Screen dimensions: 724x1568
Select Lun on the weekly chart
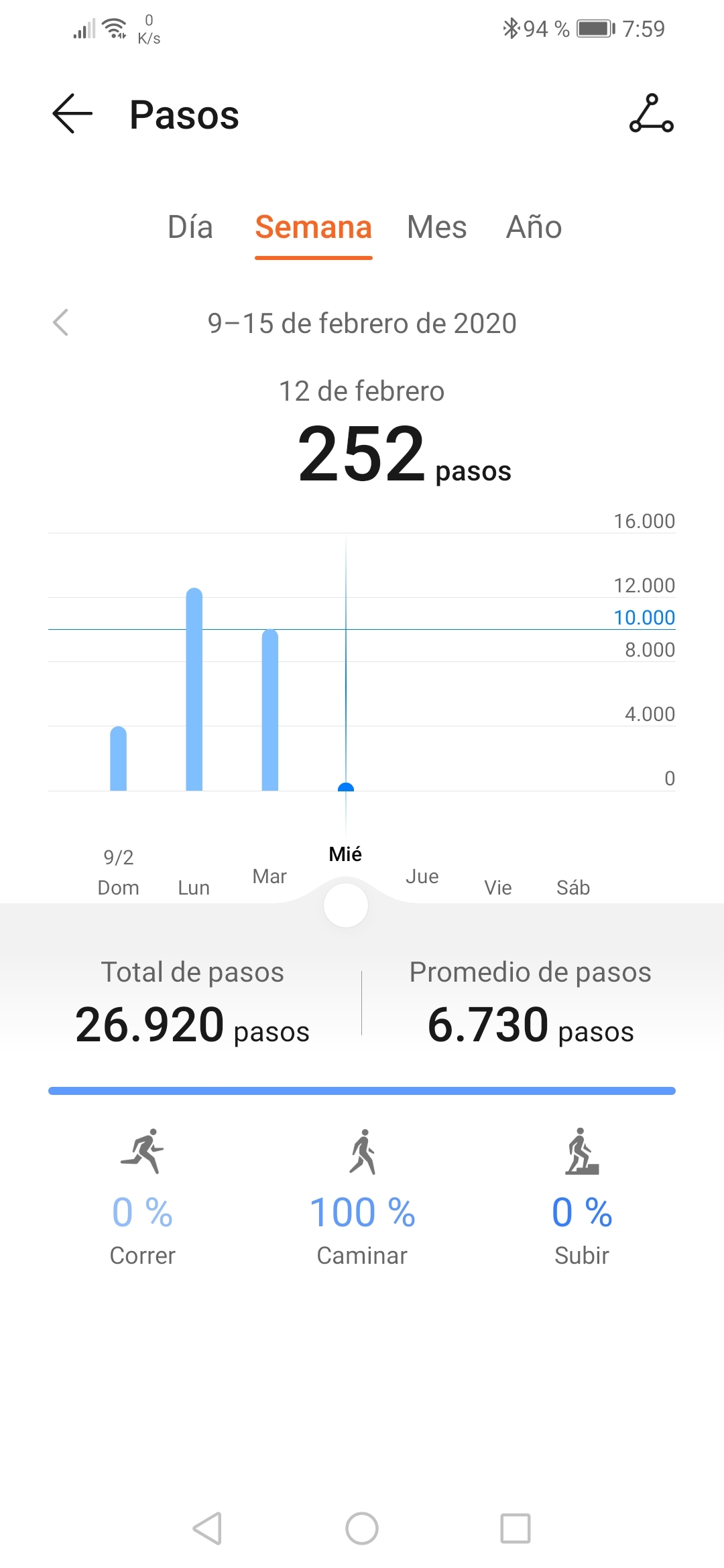194,887
